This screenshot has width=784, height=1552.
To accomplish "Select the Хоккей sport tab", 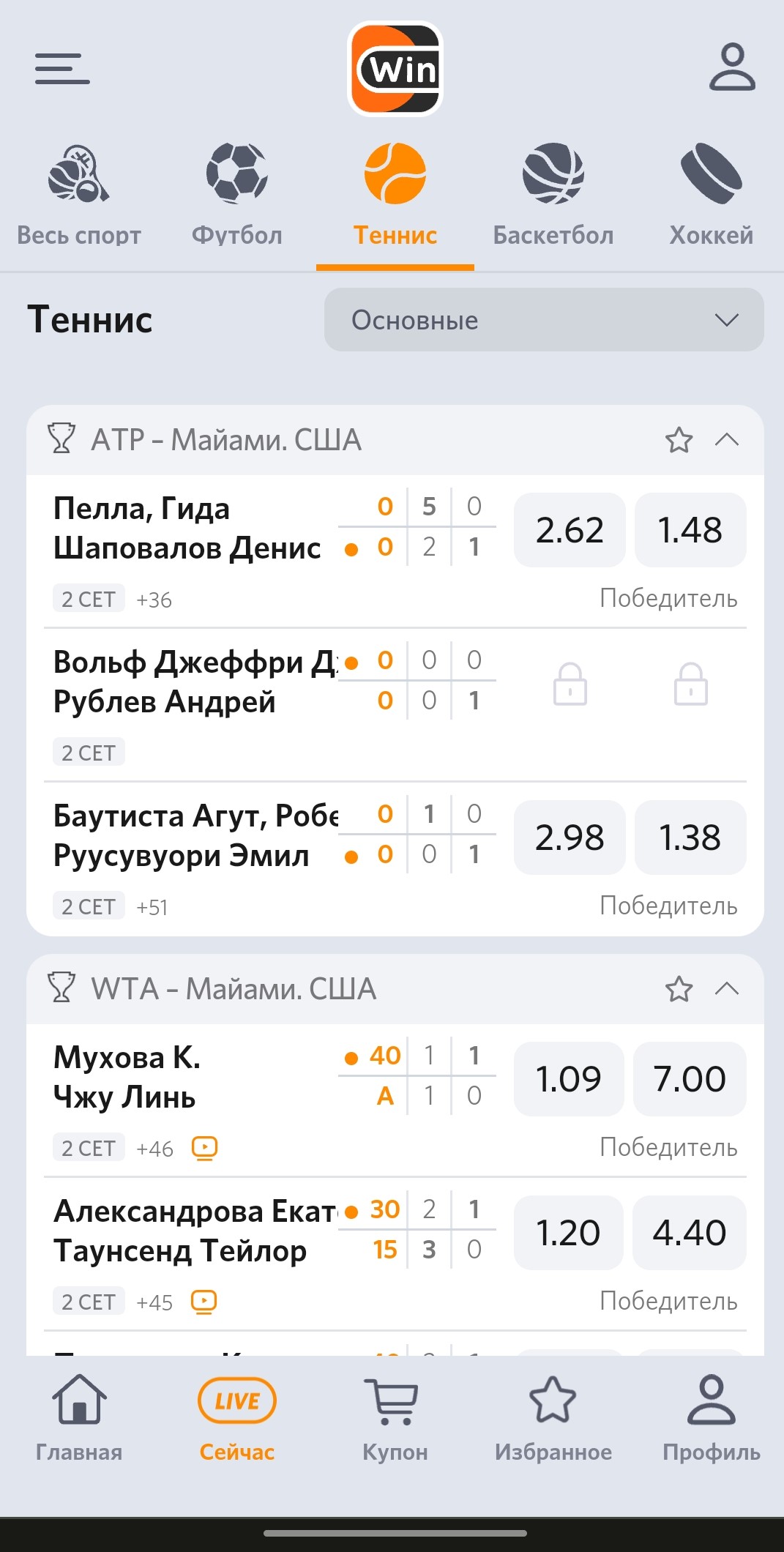I will 712,195.
